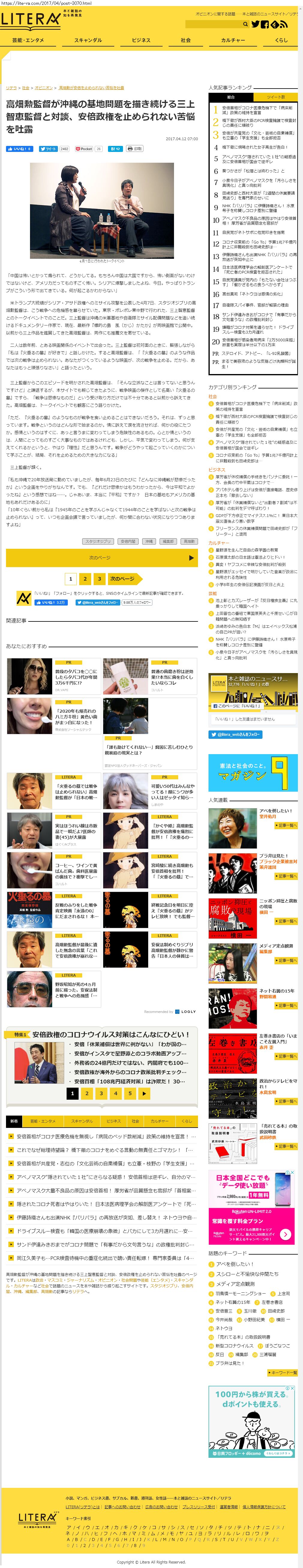Share the article with the ツイート button
This screenshot has height=1568, width=303.
click(x=48, y=149)
